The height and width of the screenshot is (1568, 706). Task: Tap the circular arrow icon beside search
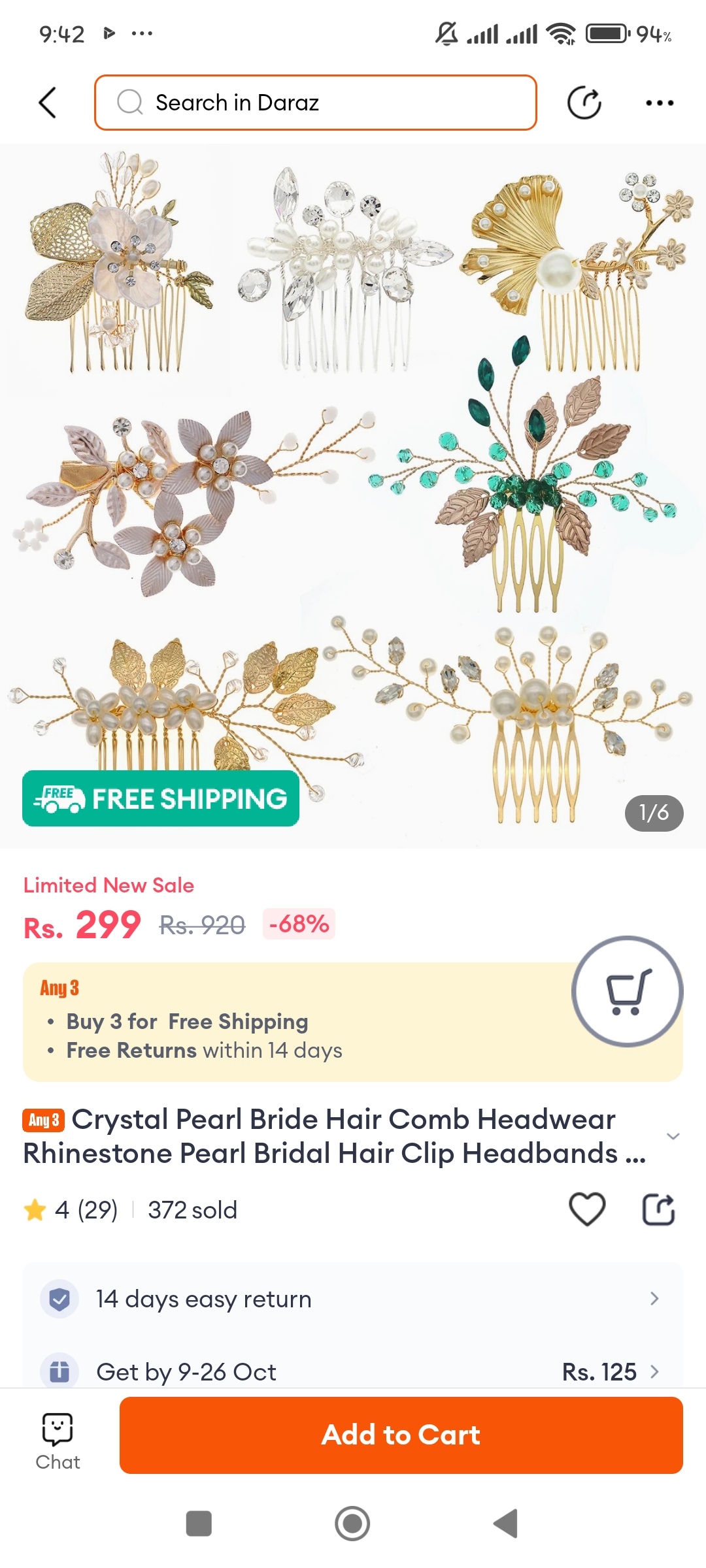coord(584,103)
